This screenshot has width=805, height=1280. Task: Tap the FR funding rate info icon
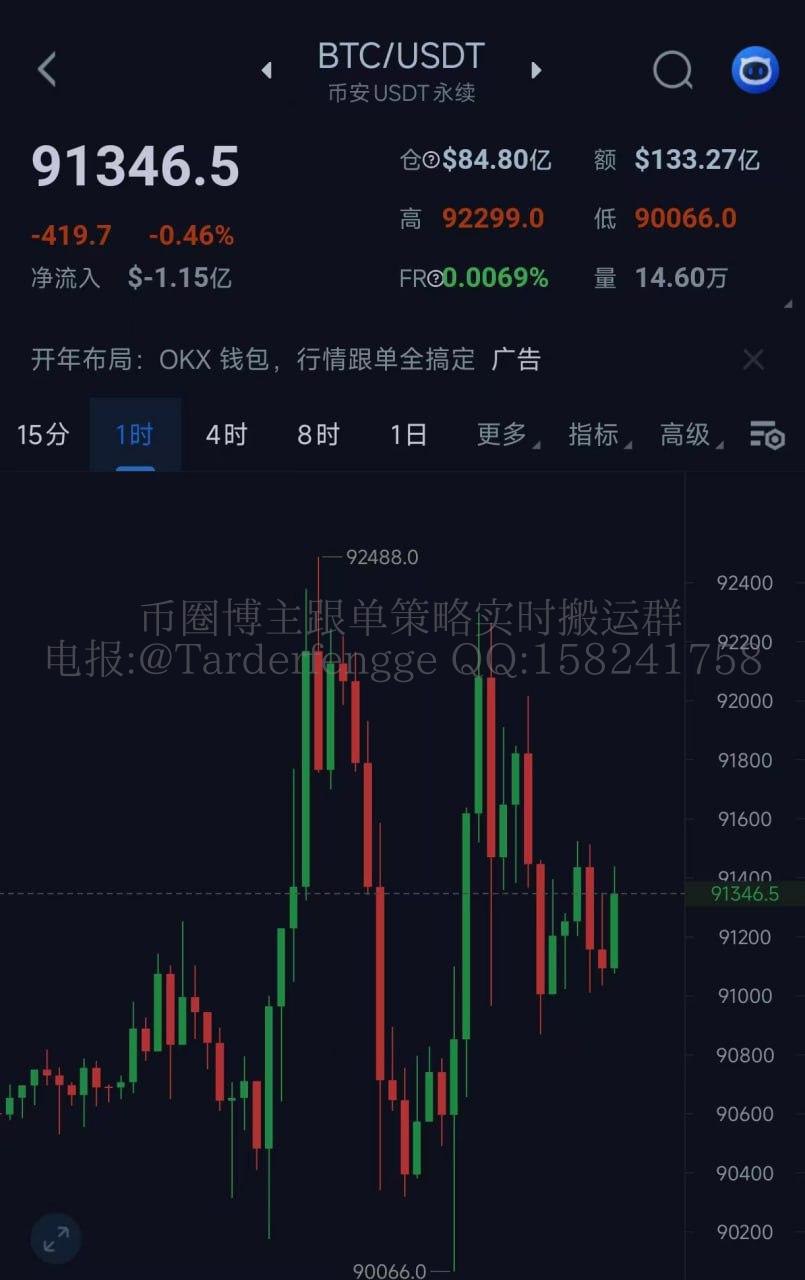tap(435, 279)
